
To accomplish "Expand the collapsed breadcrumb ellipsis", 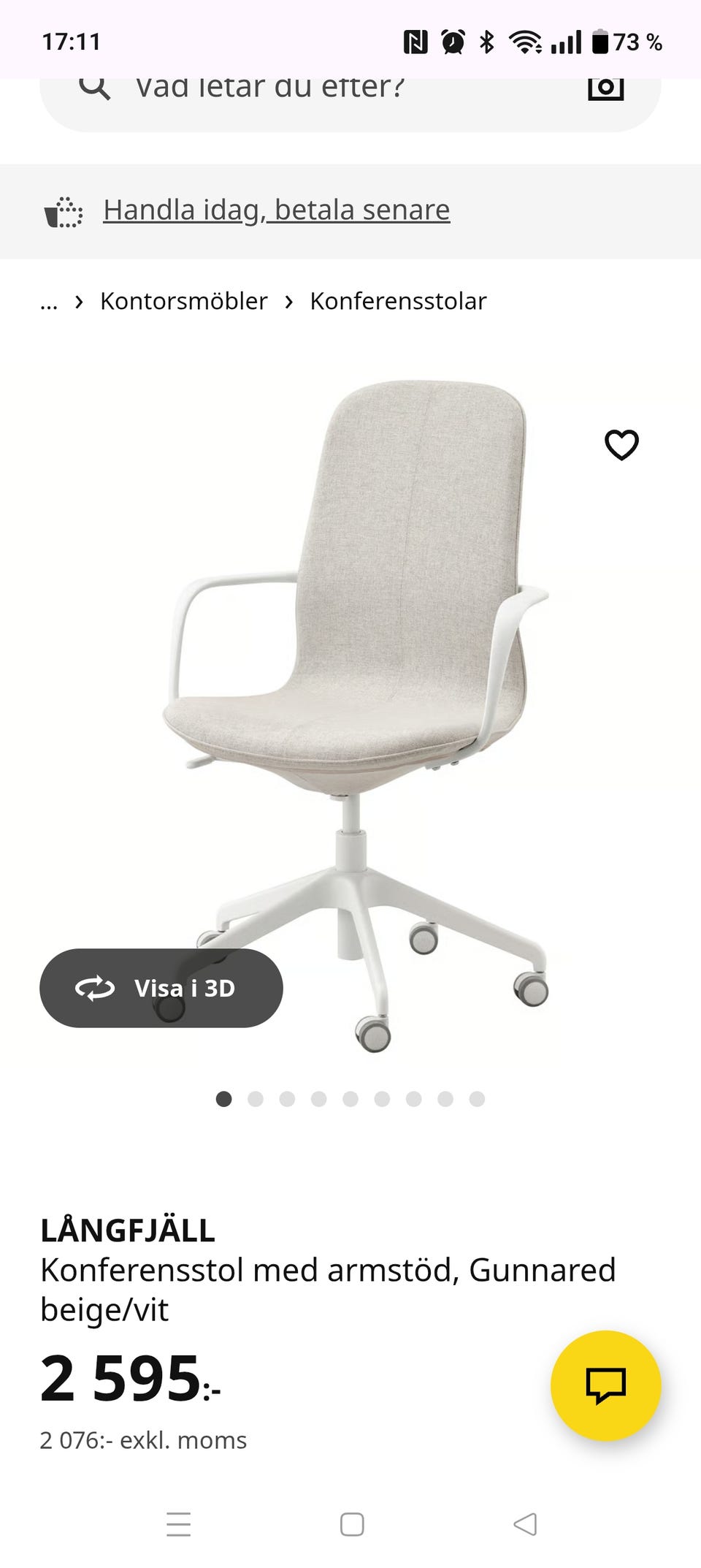I will (49, 302).
